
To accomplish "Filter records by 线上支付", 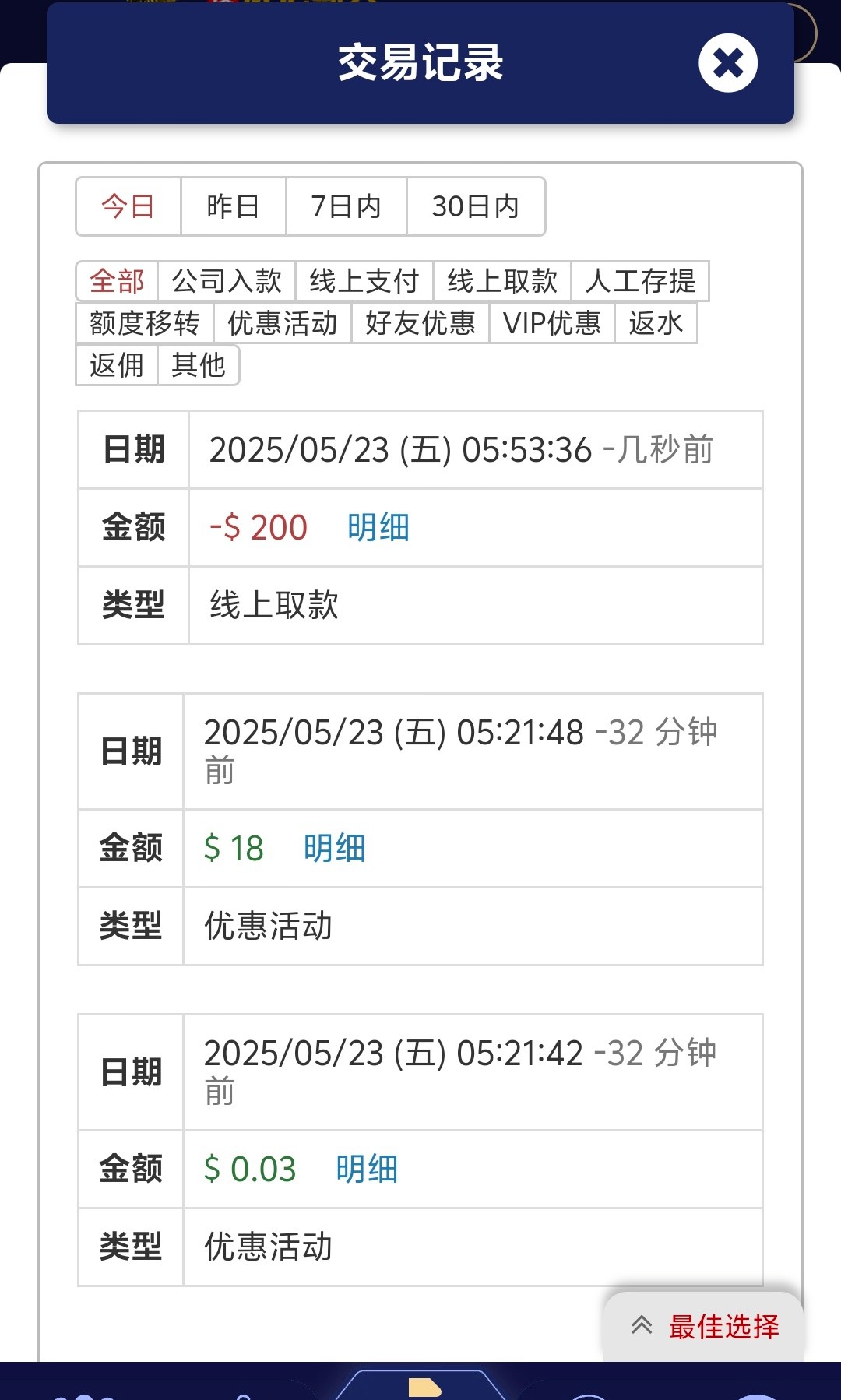I will [364, 281].
